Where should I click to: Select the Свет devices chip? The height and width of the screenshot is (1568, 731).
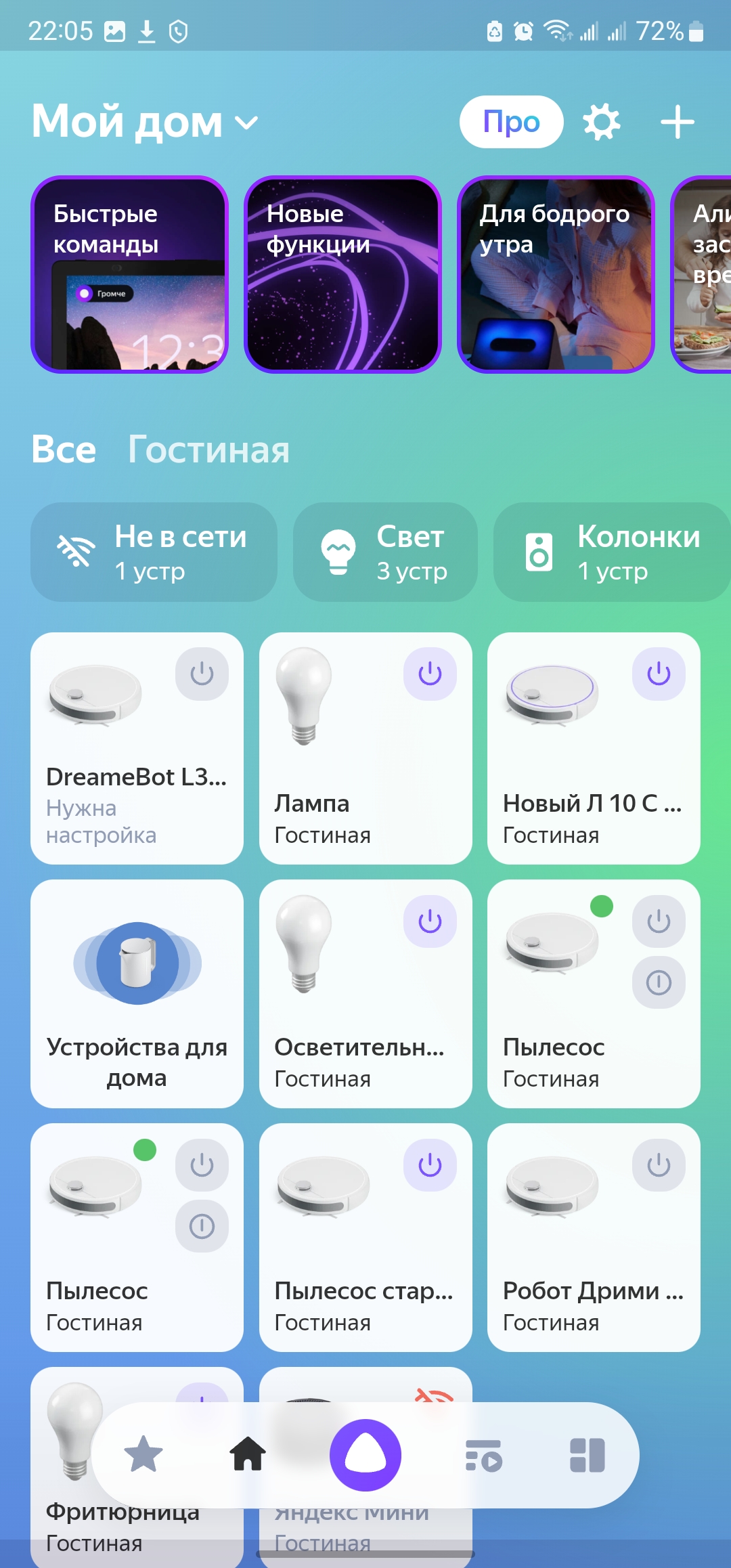pyautogui.click(x=385, y=552)
